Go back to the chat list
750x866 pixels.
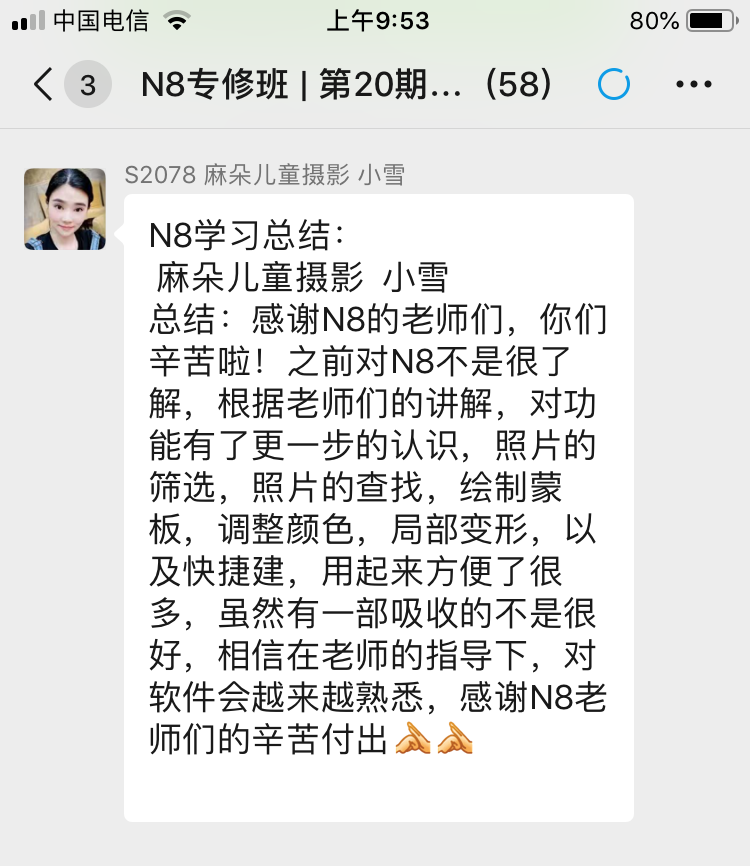point(42,85)
